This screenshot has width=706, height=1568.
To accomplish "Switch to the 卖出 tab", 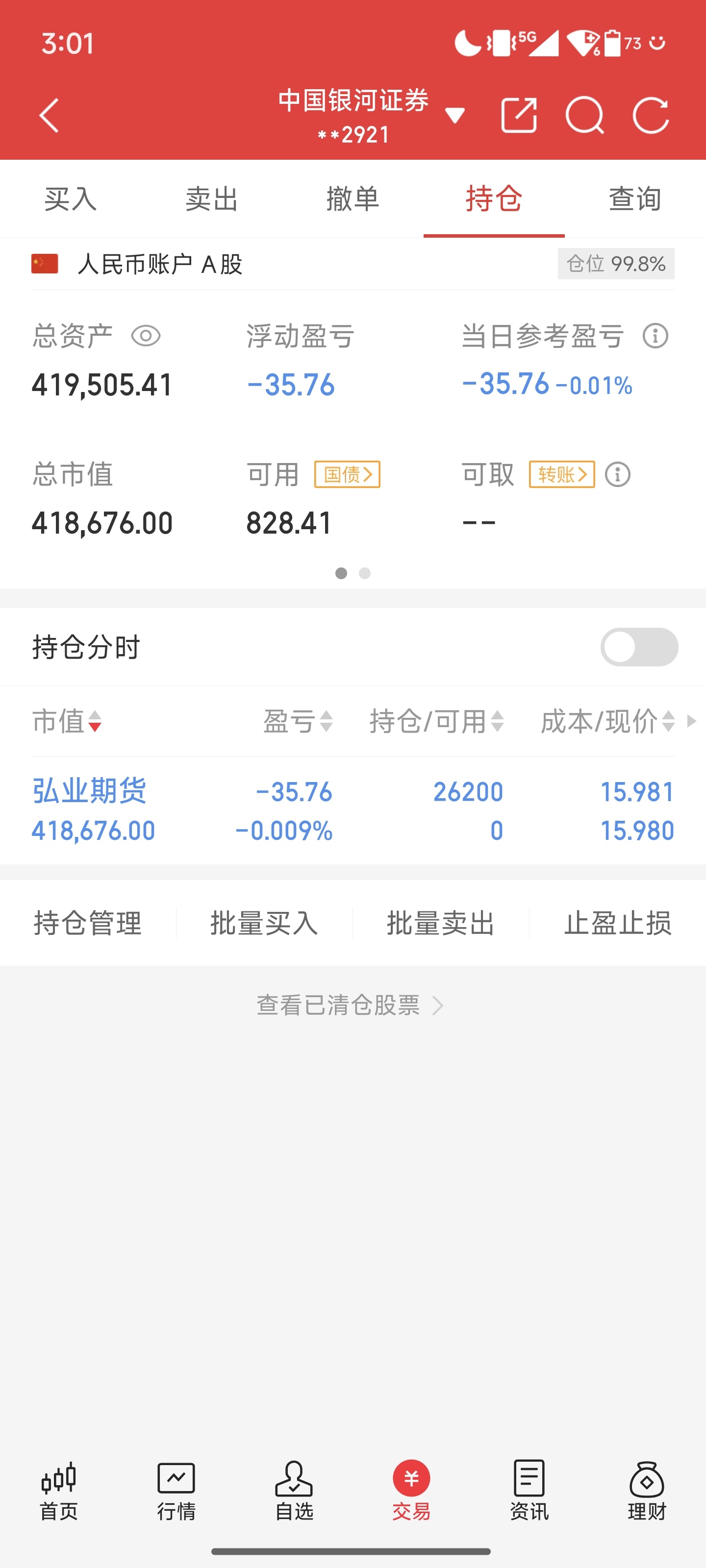I will point(211,199).
